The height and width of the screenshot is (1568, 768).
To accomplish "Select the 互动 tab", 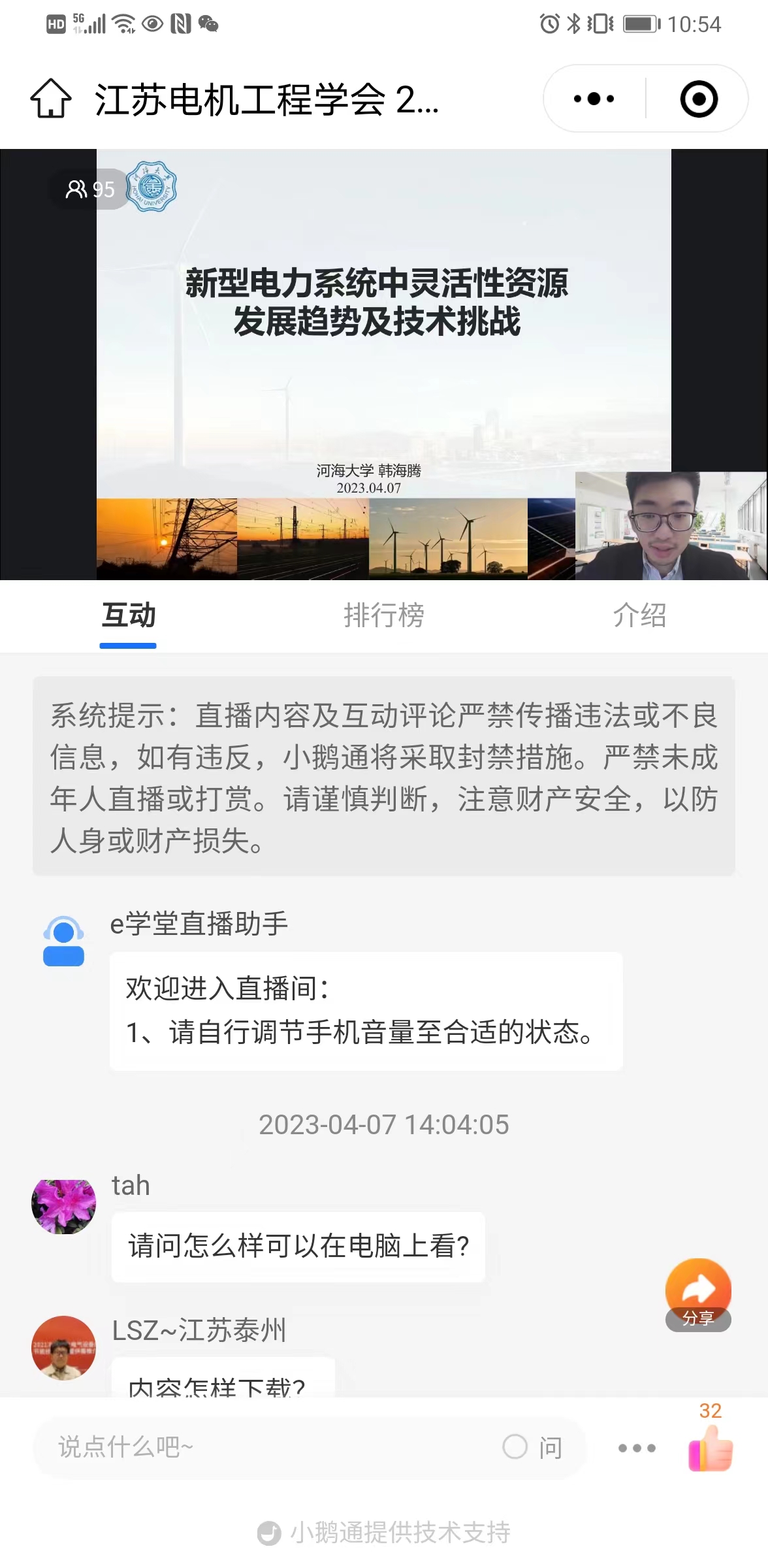I will [128, 615].
